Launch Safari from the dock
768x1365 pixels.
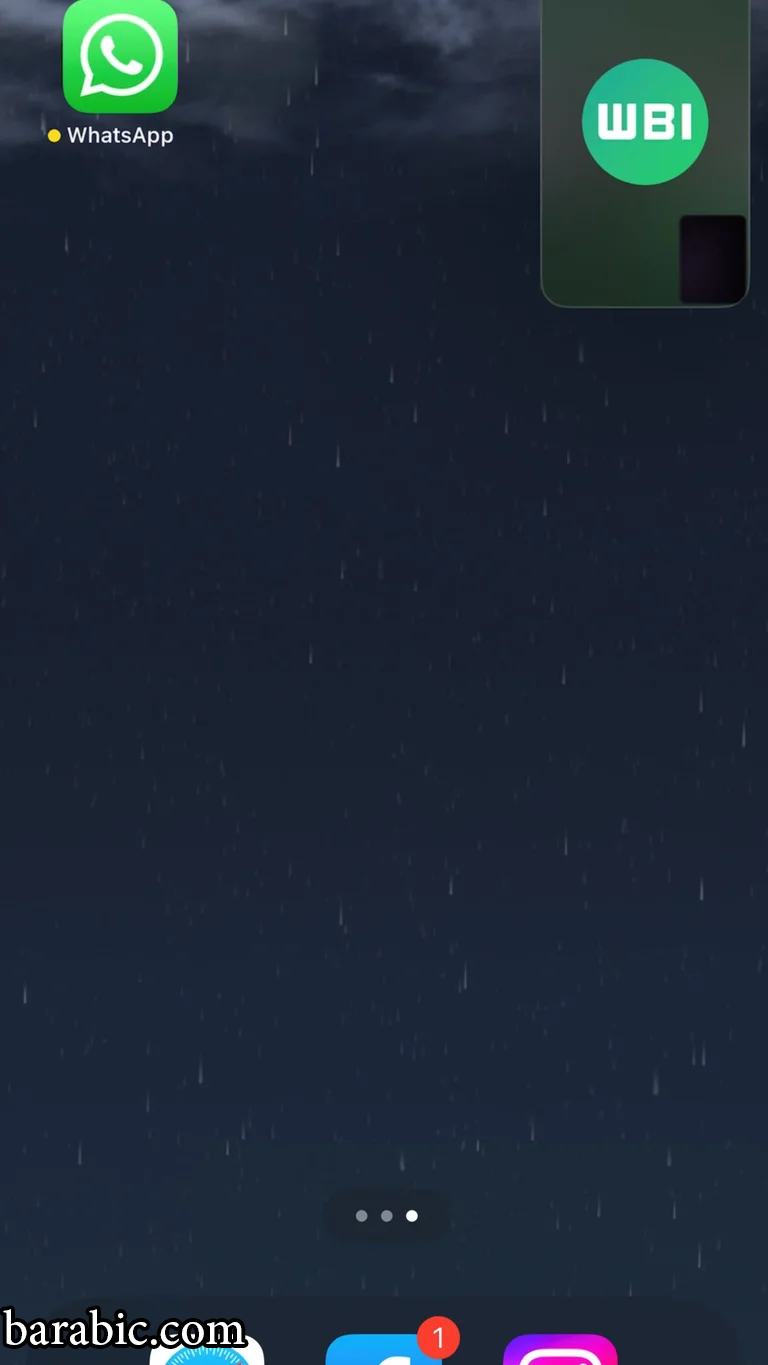pyautogui.click(x=207, y=1350)
